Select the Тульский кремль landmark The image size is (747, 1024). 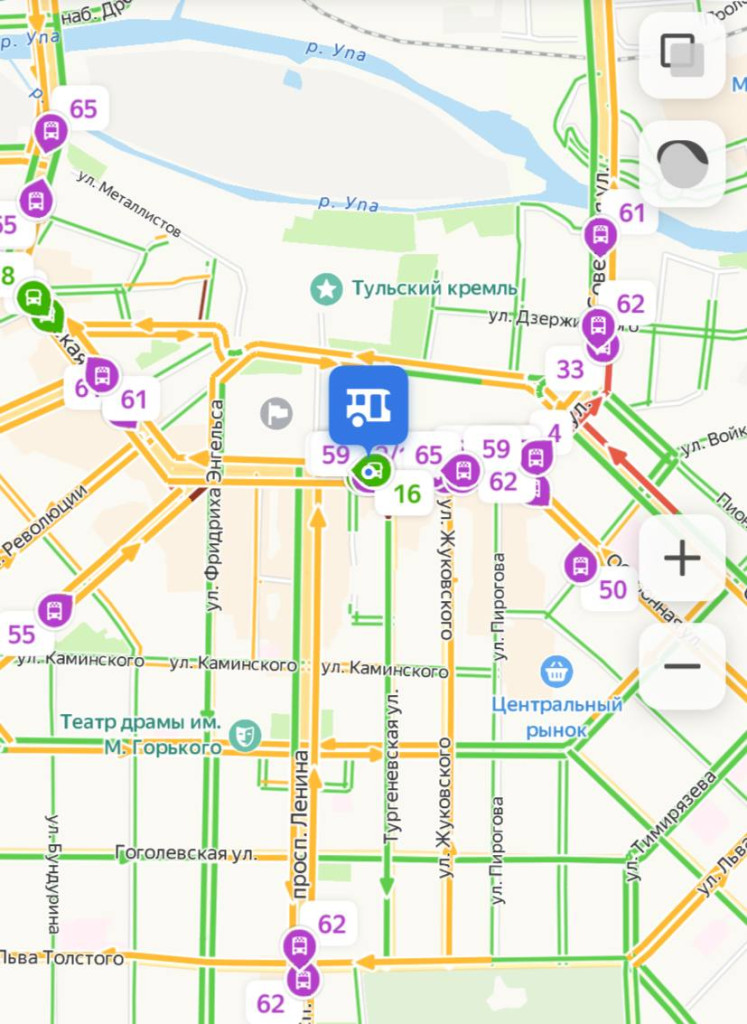click(326, 290)
